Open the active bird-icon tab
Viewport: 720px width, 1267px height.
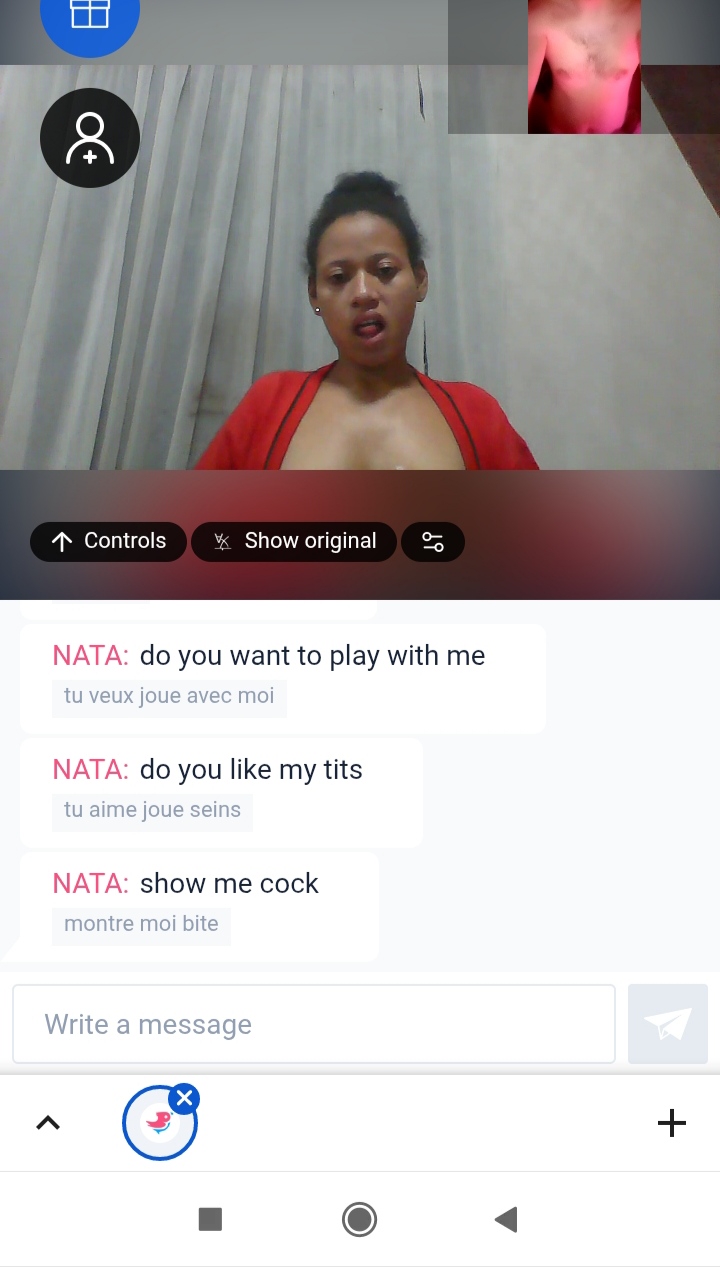point(157,1125)
